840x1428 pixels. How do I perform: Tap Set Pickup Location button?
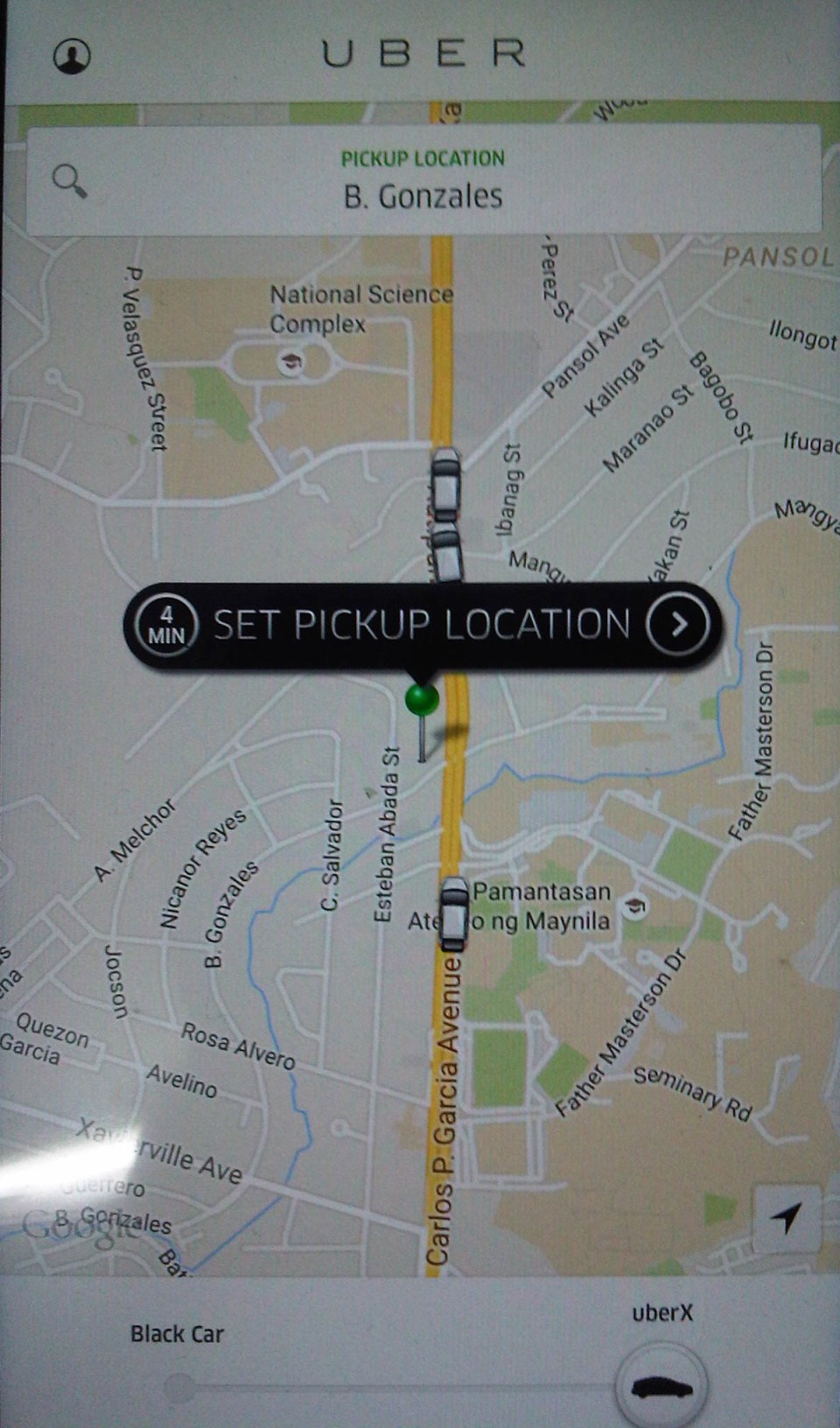point(422,625)
